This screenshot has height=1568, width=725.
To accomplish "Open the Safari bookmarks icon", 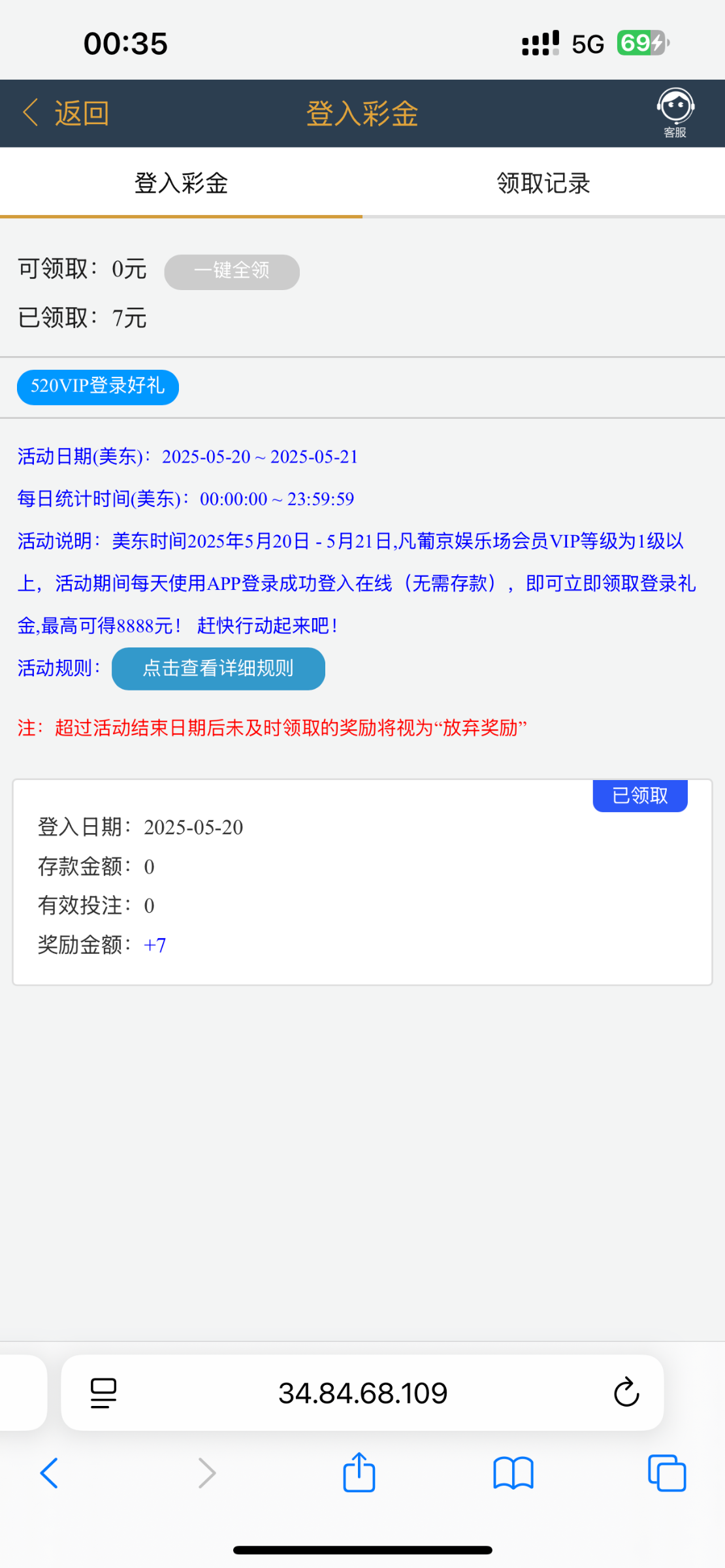I will point(512,1471).
